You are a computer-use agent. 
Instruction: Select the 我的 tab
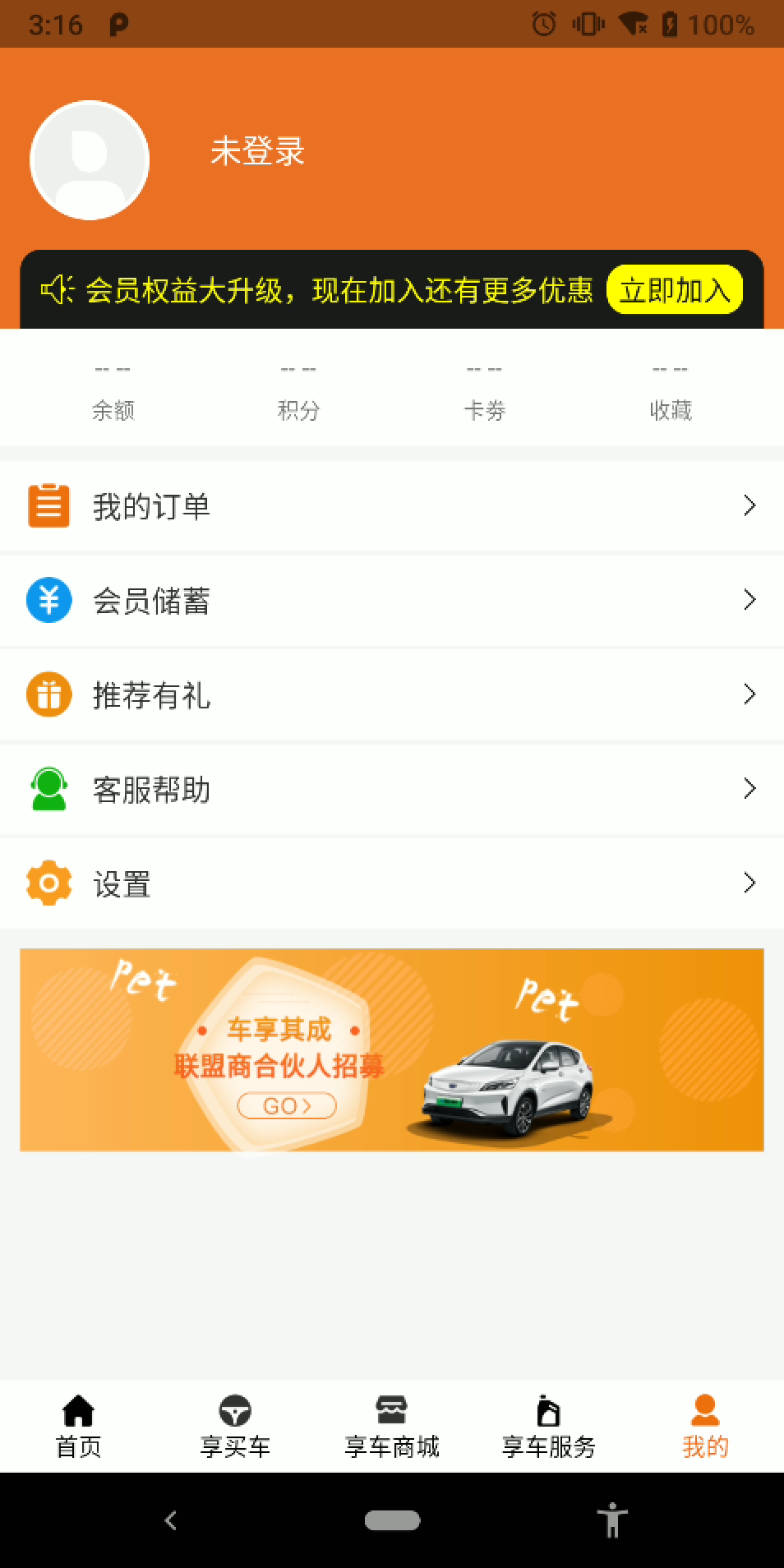click(x=705, y=1427)
